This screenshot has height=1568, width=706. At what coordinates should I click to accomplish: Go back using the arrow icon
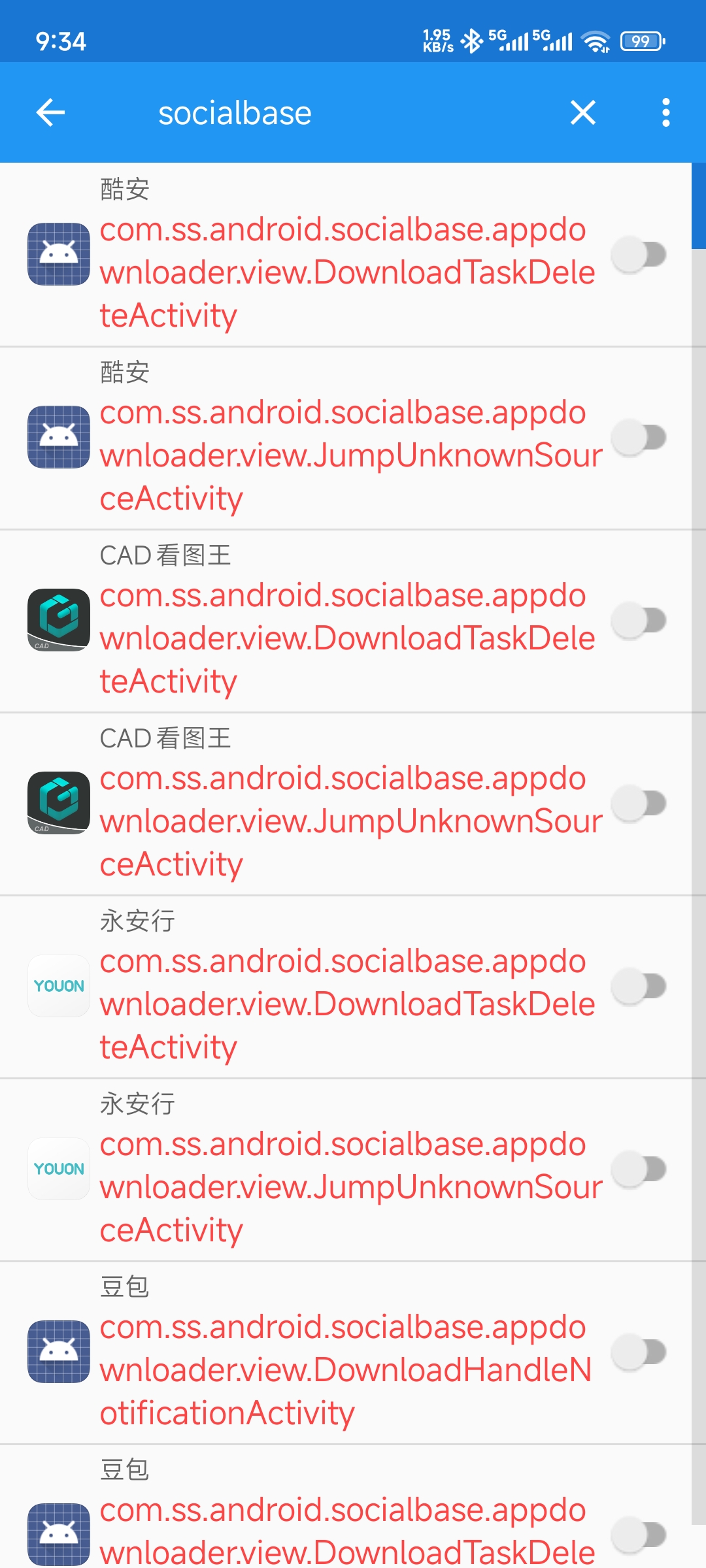pos(50,112)
